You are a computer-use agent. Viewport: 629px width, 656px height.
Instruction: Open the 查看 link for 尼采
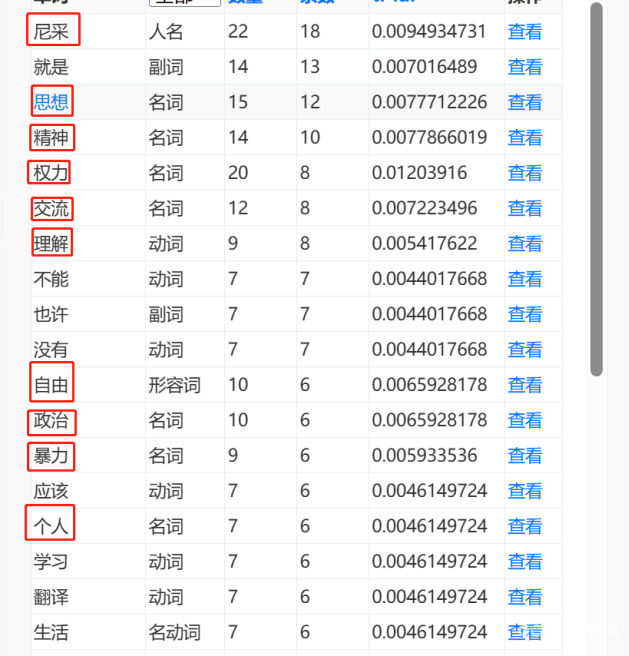pyautogui.click(x=525, y=32)
